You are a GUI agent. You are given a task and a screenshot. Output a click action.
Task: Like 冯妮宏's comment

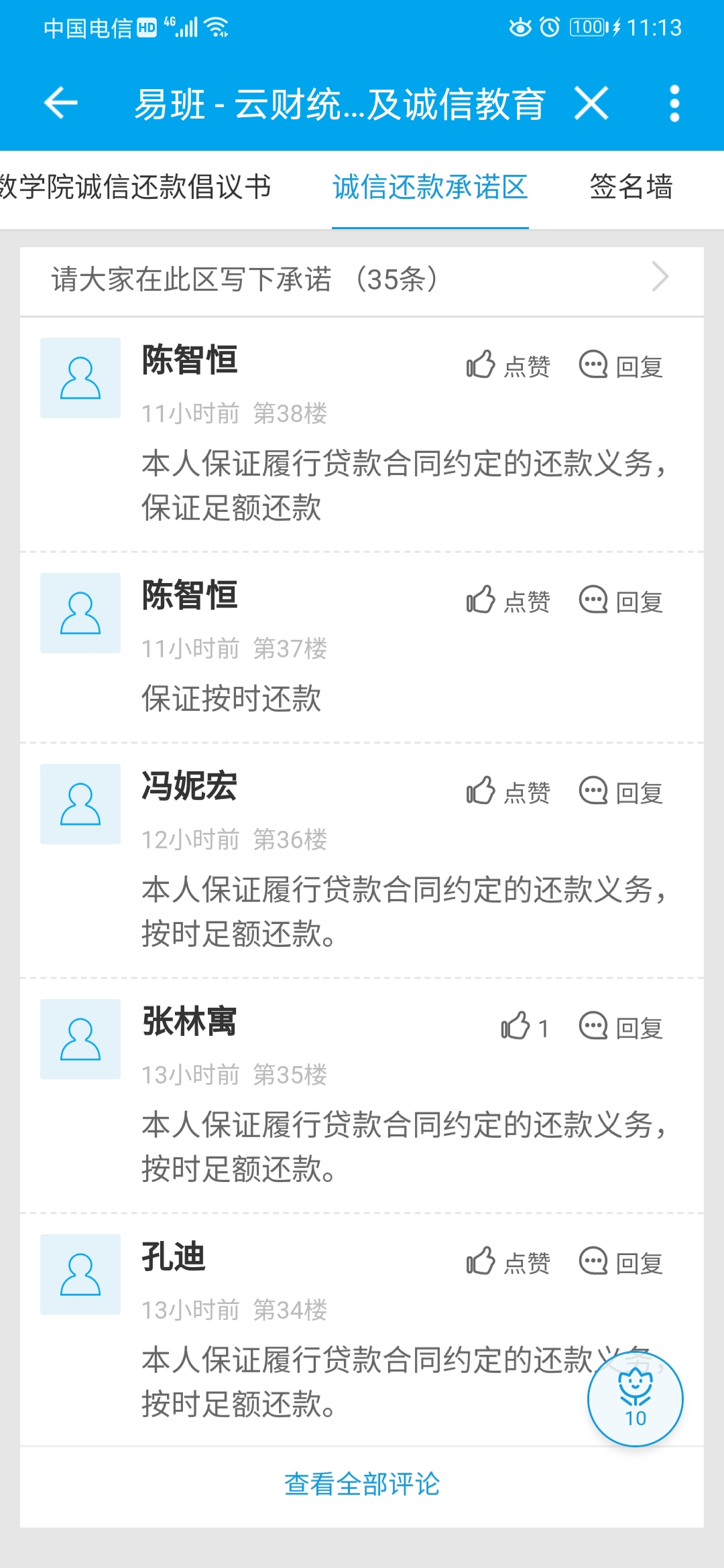[508, 792]
